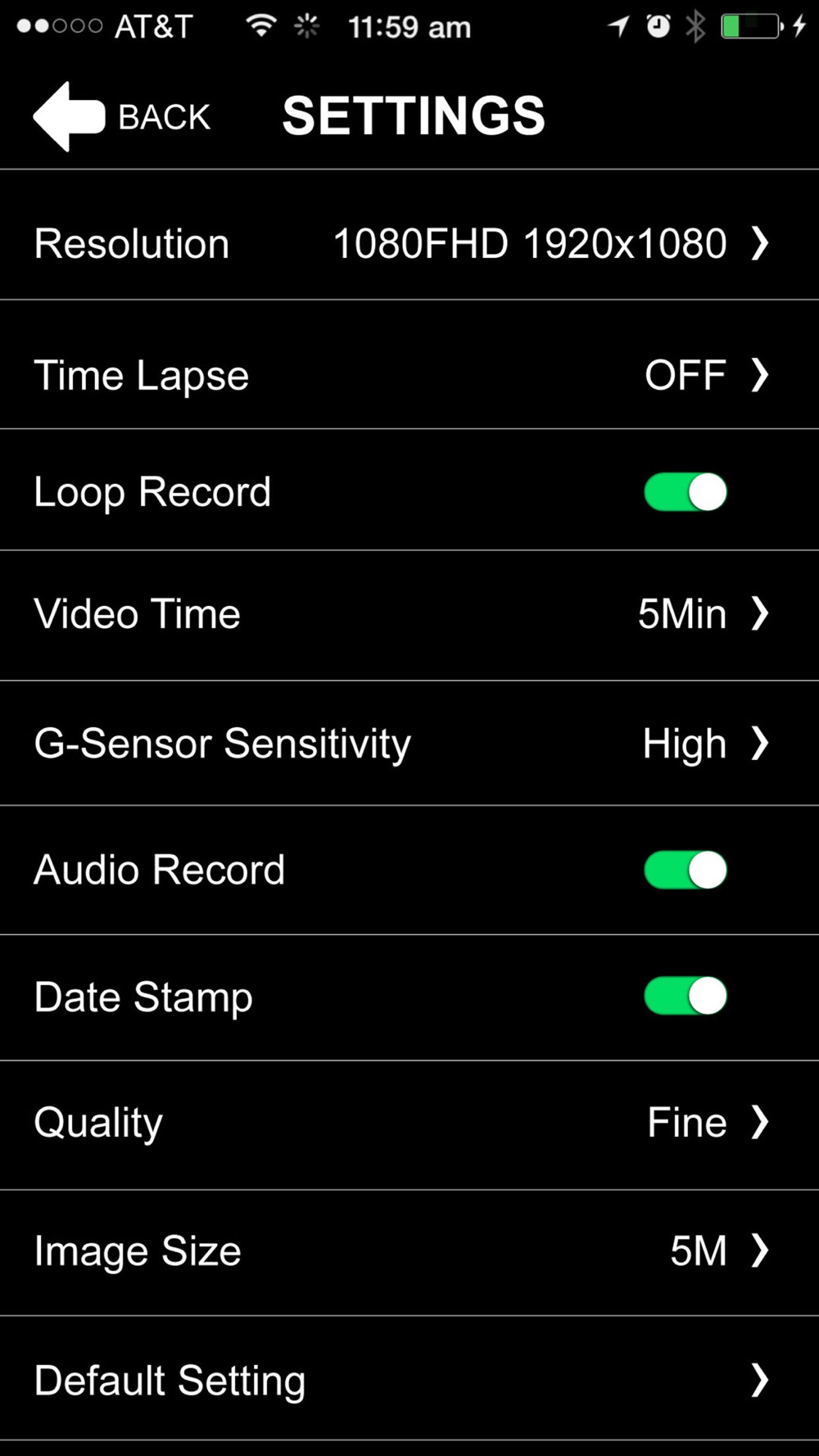Open Default Setting
The image size is (819, 1456).
[409, 1379]
